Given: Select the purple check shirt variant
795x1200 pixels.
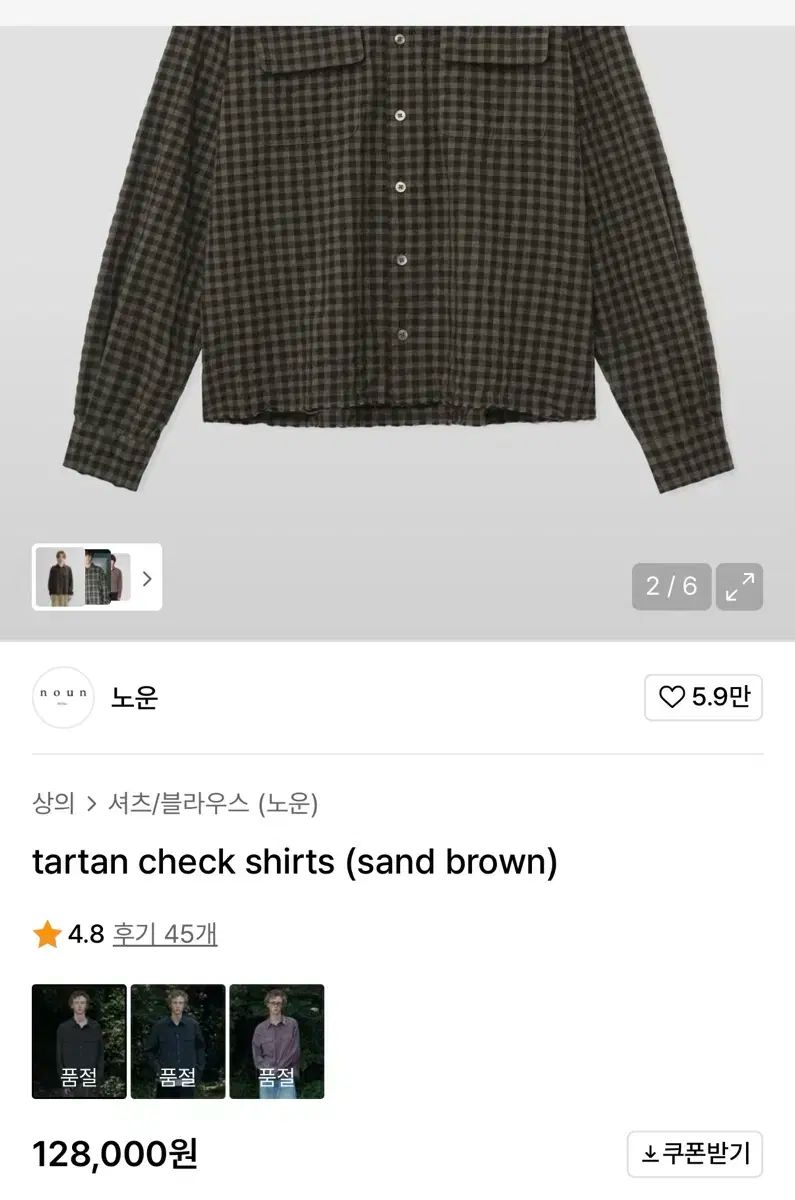Looking at the screenshot, I should pyautogui.click(x=278, y=1042).
